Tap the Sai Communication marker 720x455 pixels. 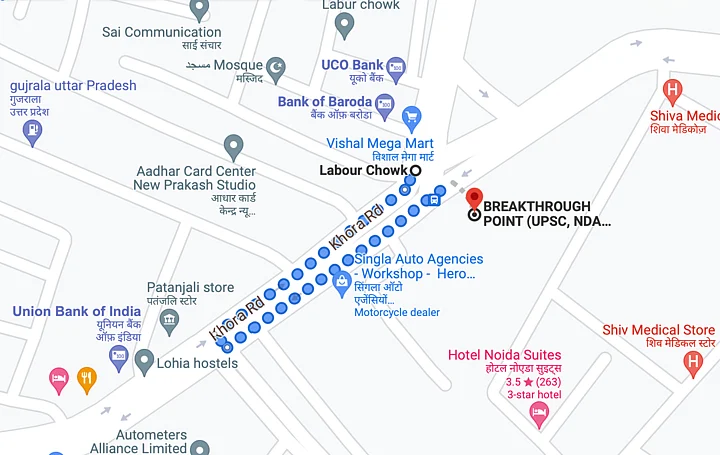click(199, 9)
